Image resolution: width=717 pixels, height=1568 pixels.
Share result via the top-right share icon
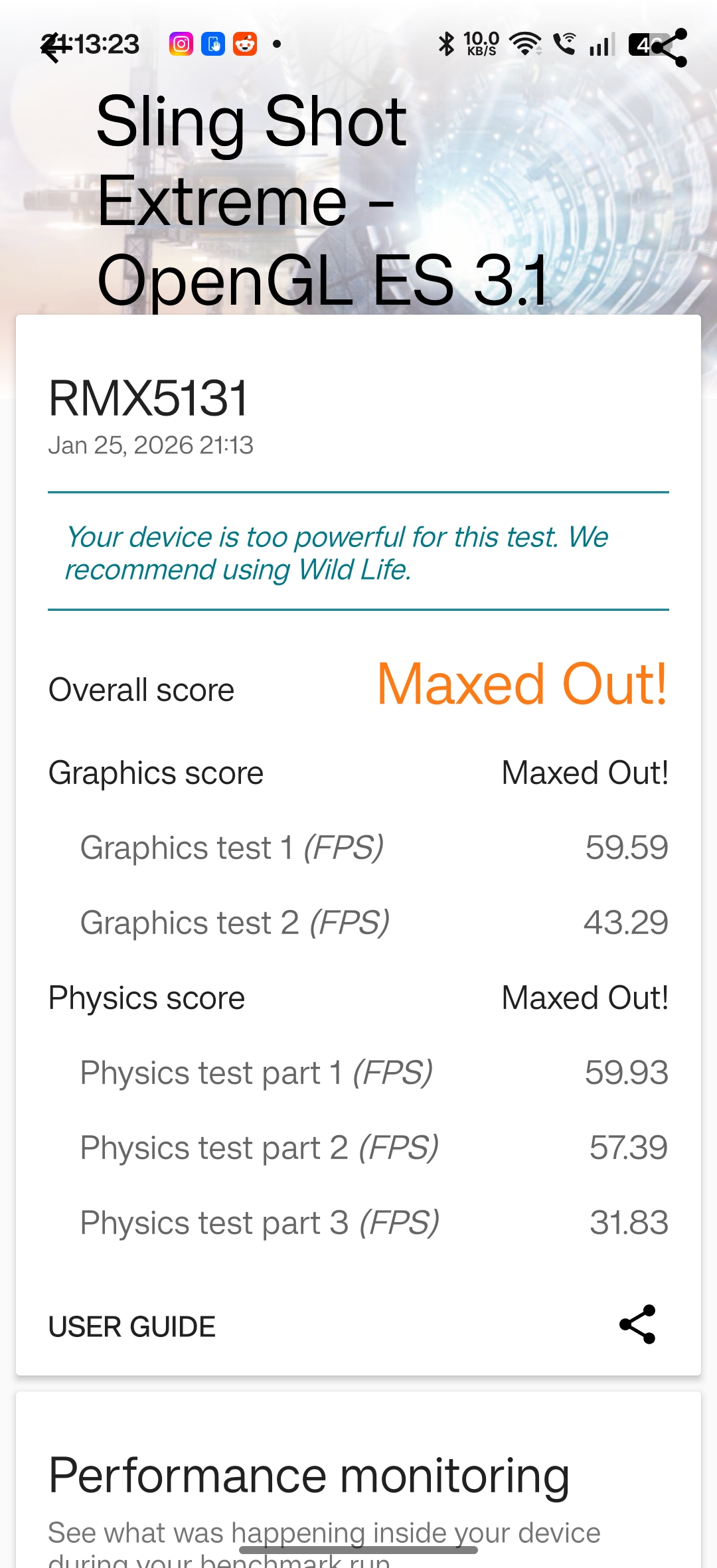[669, 48]
